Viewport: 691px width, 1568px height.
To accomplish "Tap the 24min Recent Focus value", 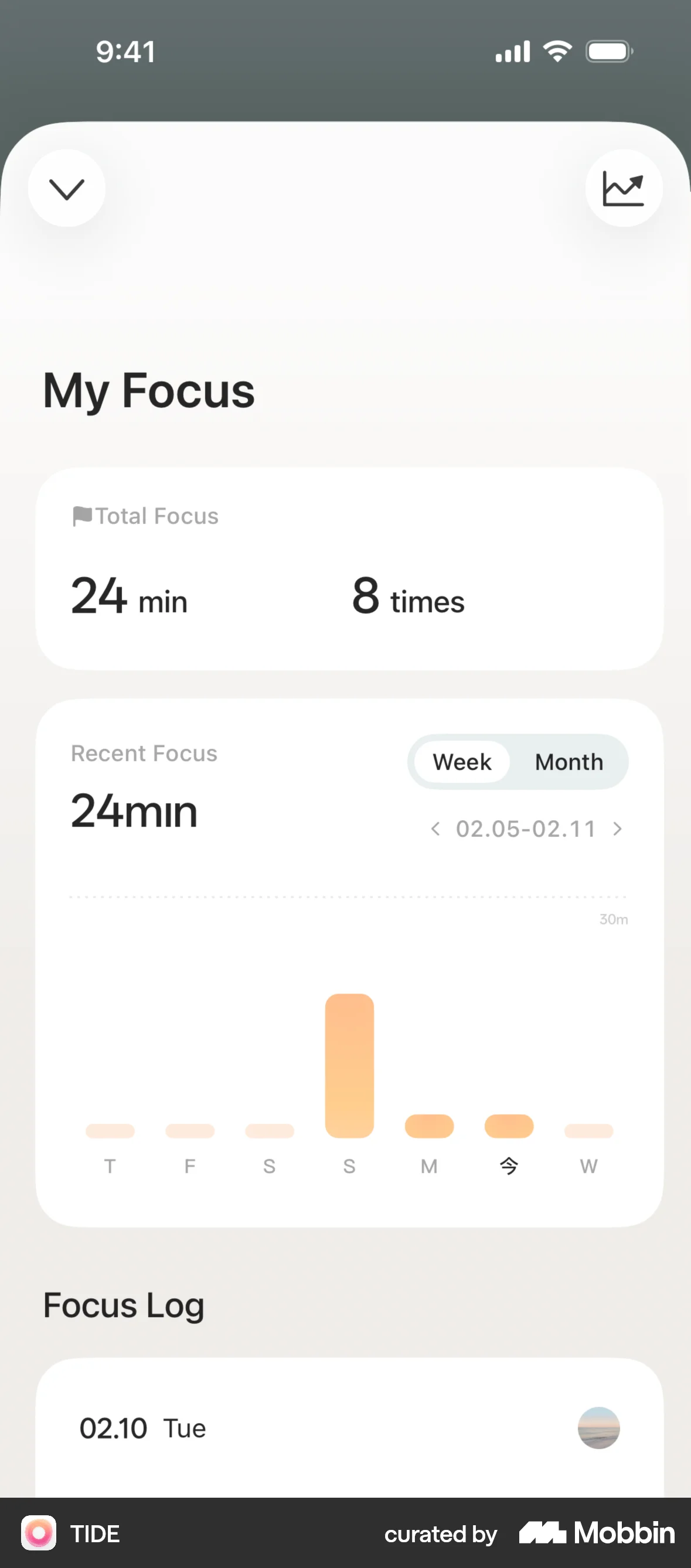I will click(134, 810).
